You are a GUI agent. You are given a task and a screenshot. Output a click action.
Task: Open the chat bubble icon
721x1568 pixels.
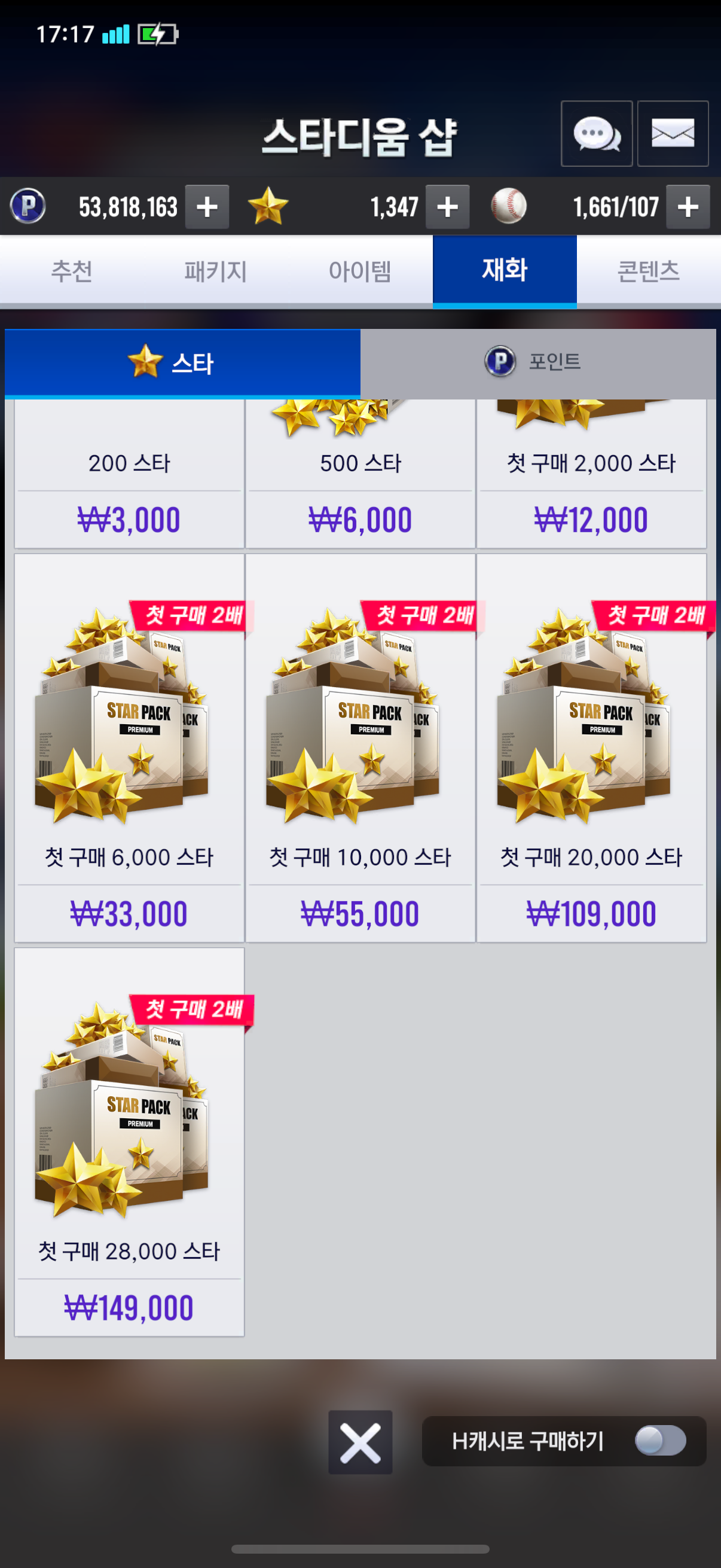(596, 133)
